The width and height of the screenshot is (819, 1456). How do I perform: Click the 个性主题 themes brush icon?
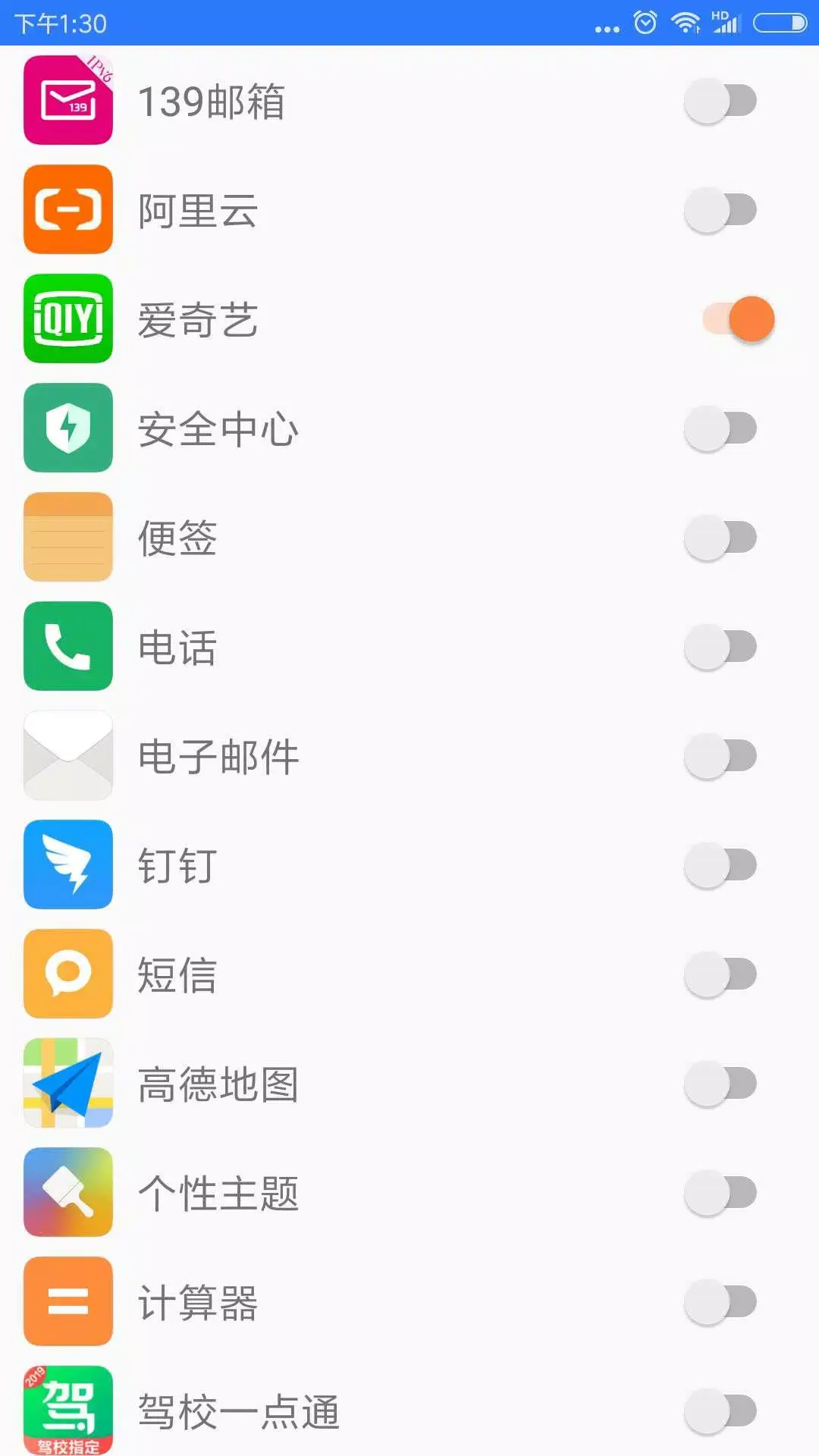coord(67,1193)
